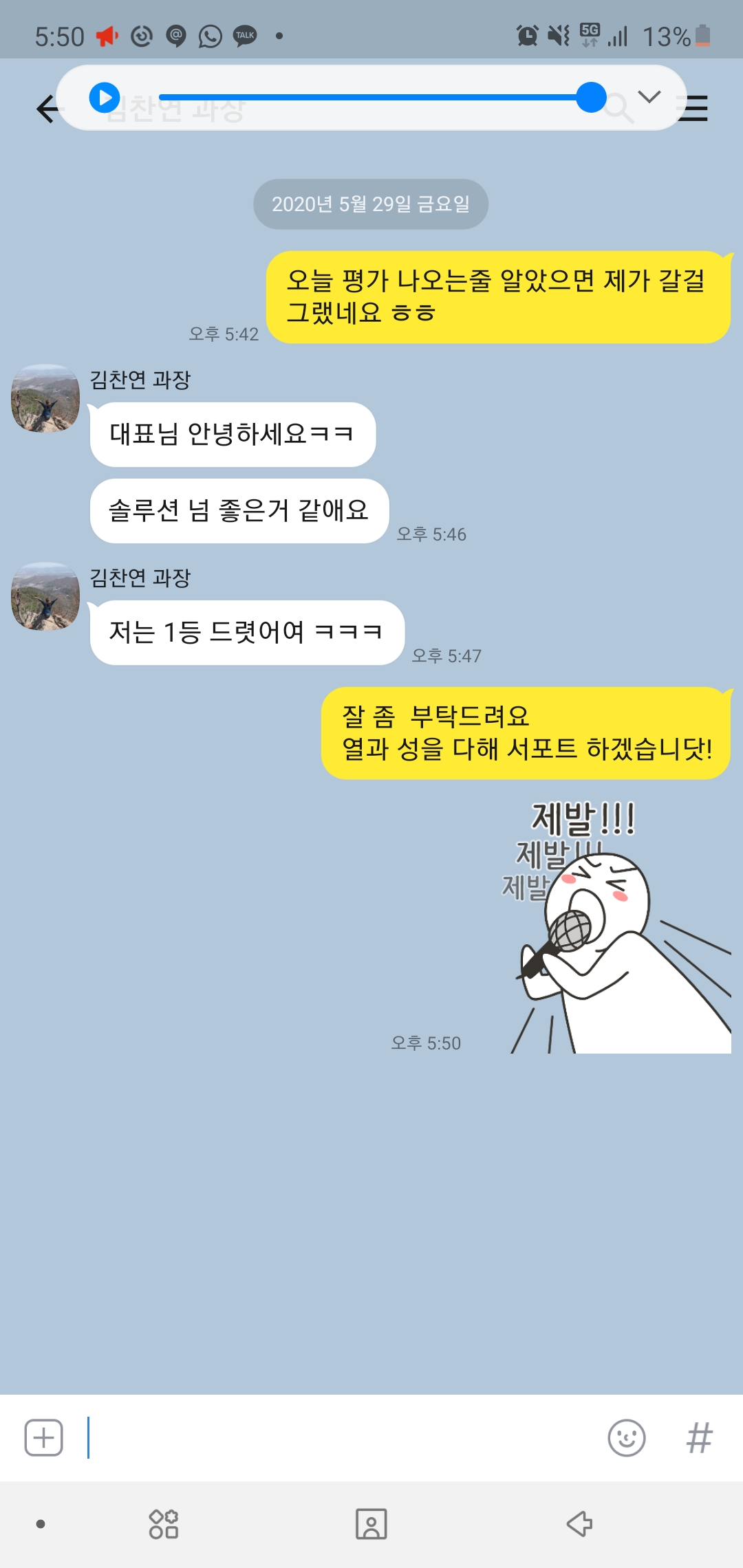Collapse the playback overlay with the chevron
The image size is (743, 1568).
pyautogui.click(x=649, y=96)
